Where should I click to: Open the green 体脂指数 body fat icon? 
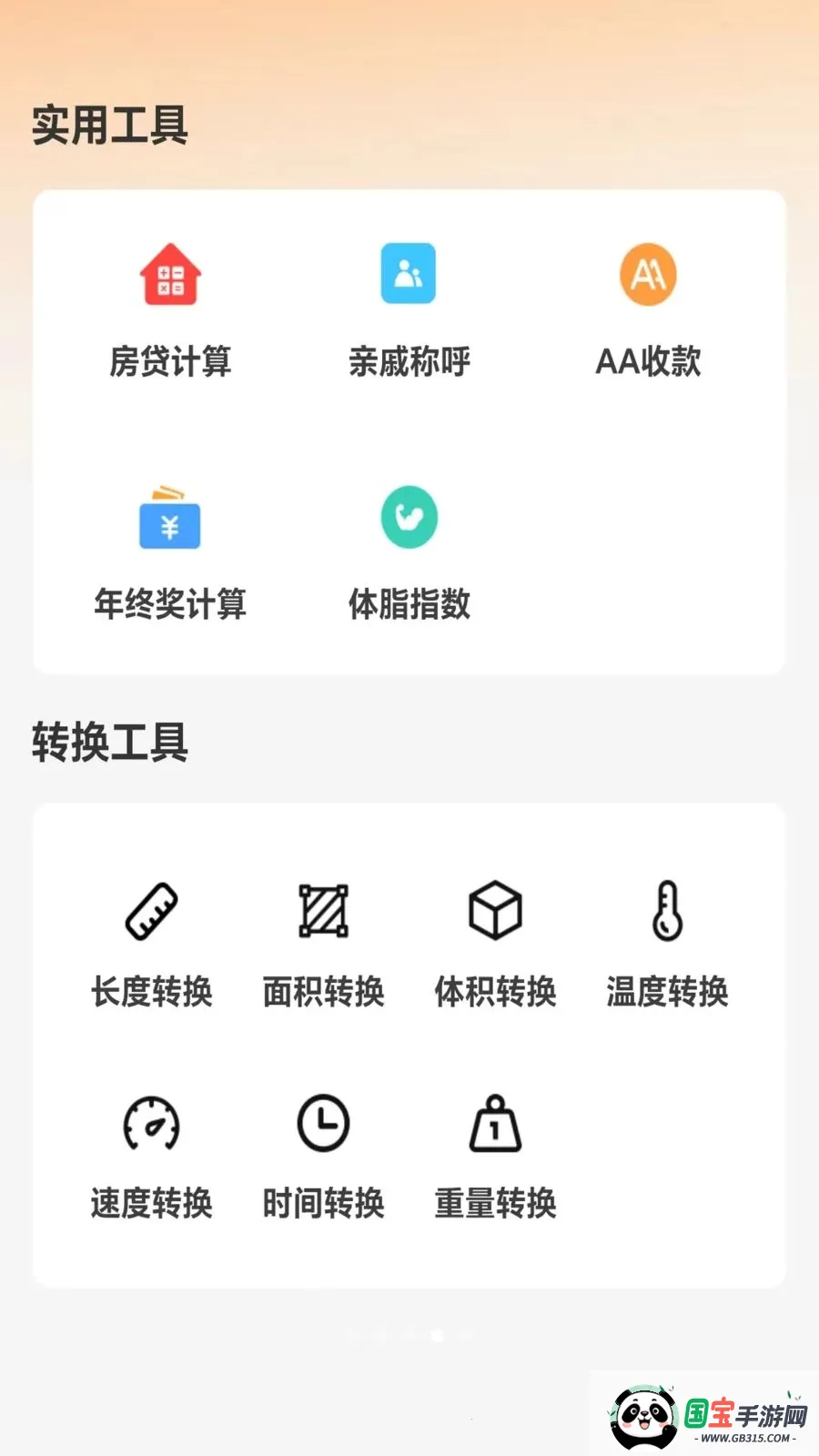(x=409, y=517)
